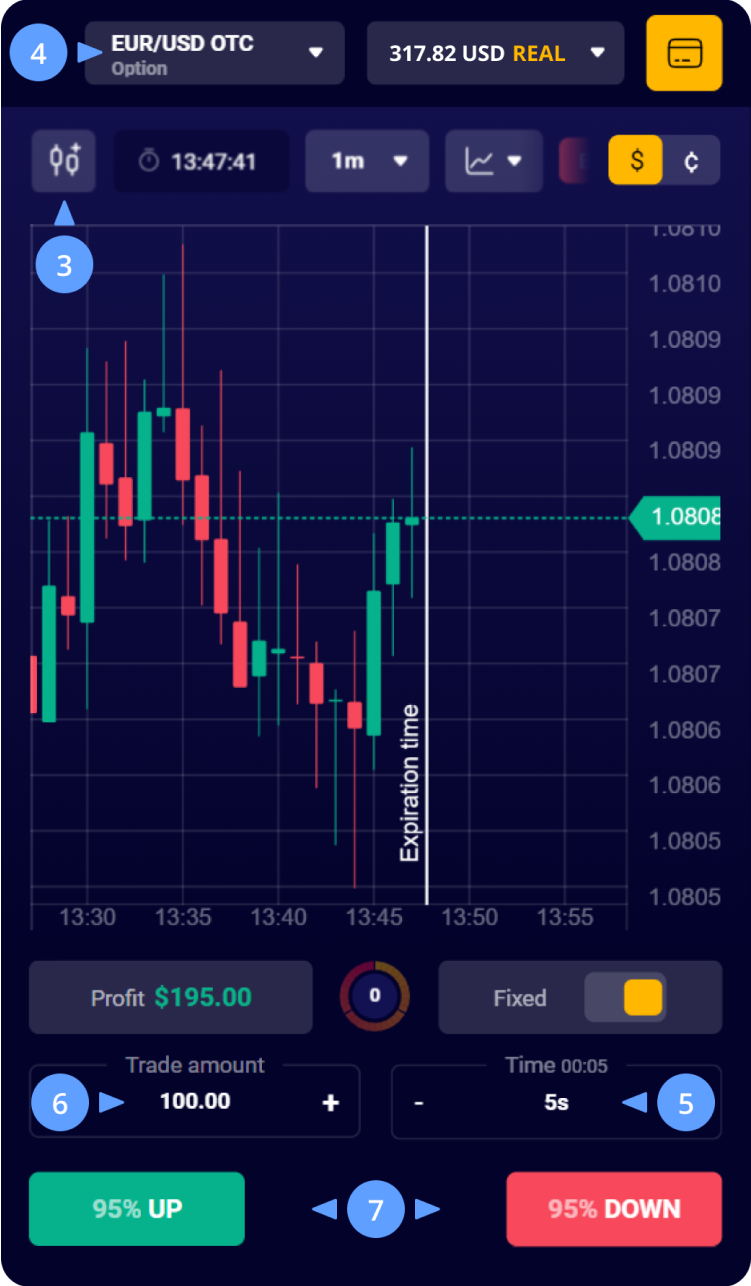Increase trade amount with the plus

(331, 1103)
